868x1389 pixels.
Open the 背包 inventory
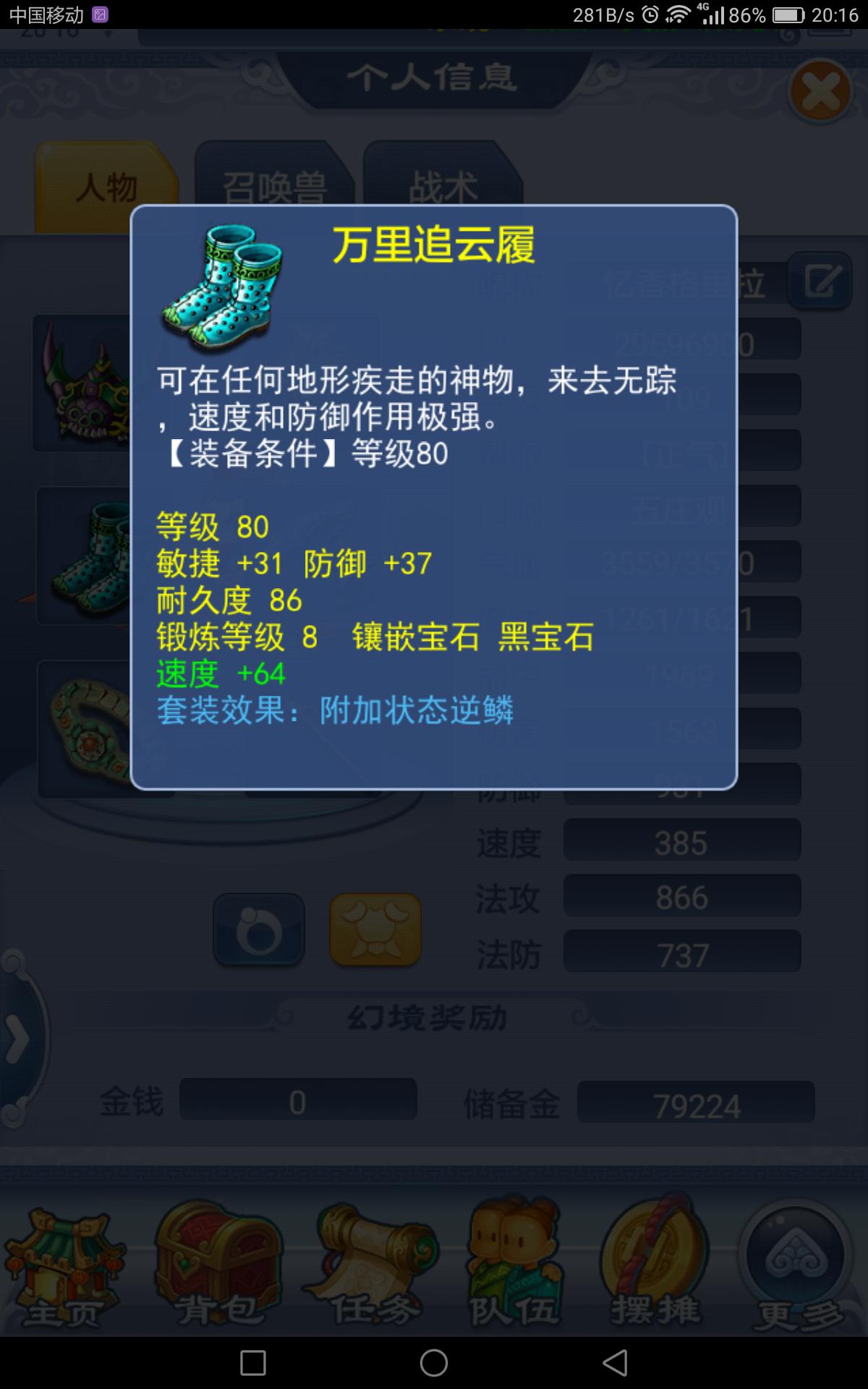(x=217, y=1266)
